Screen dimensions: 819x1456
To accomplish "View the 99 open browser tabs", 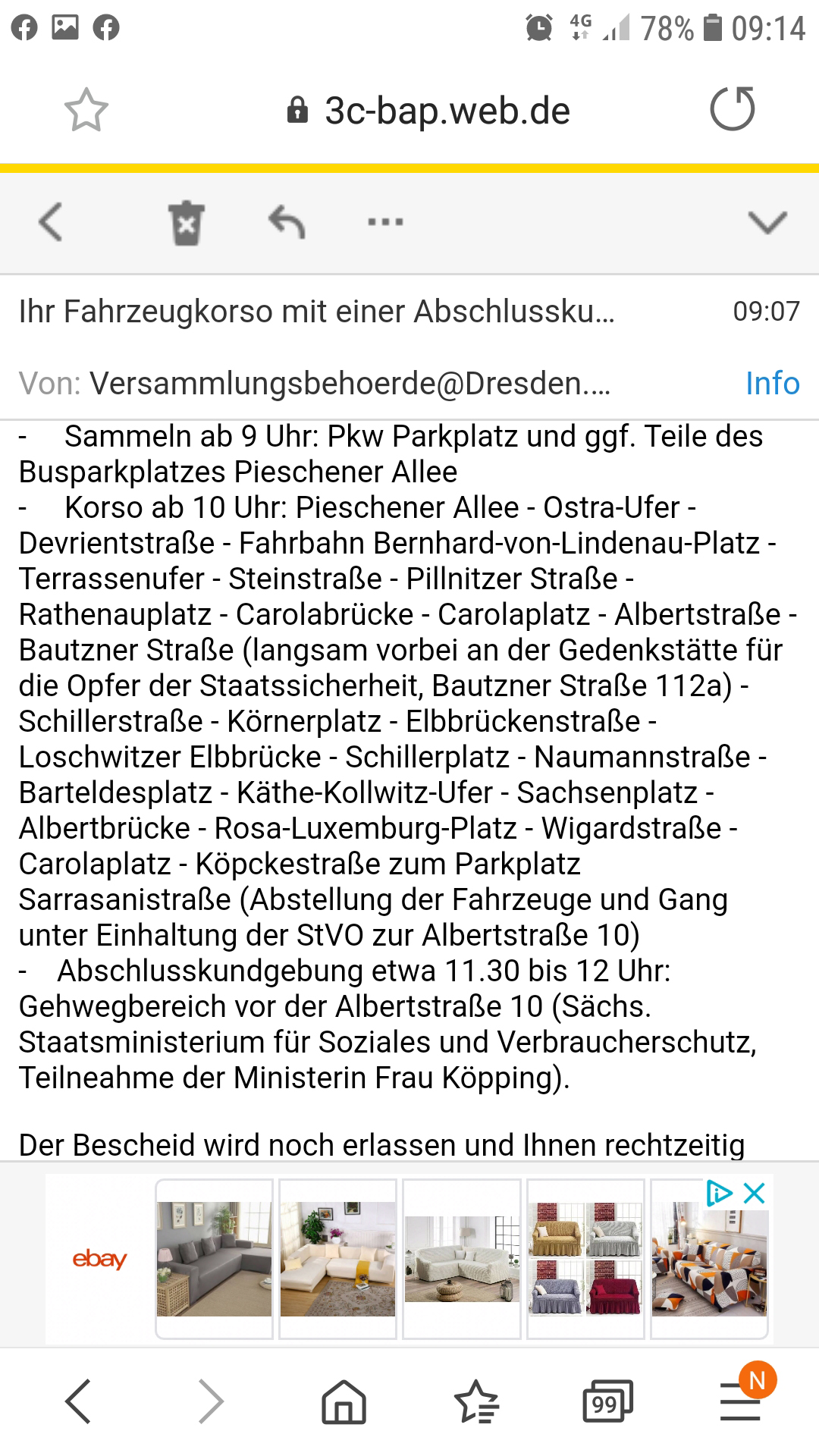I will point(607,1401).
